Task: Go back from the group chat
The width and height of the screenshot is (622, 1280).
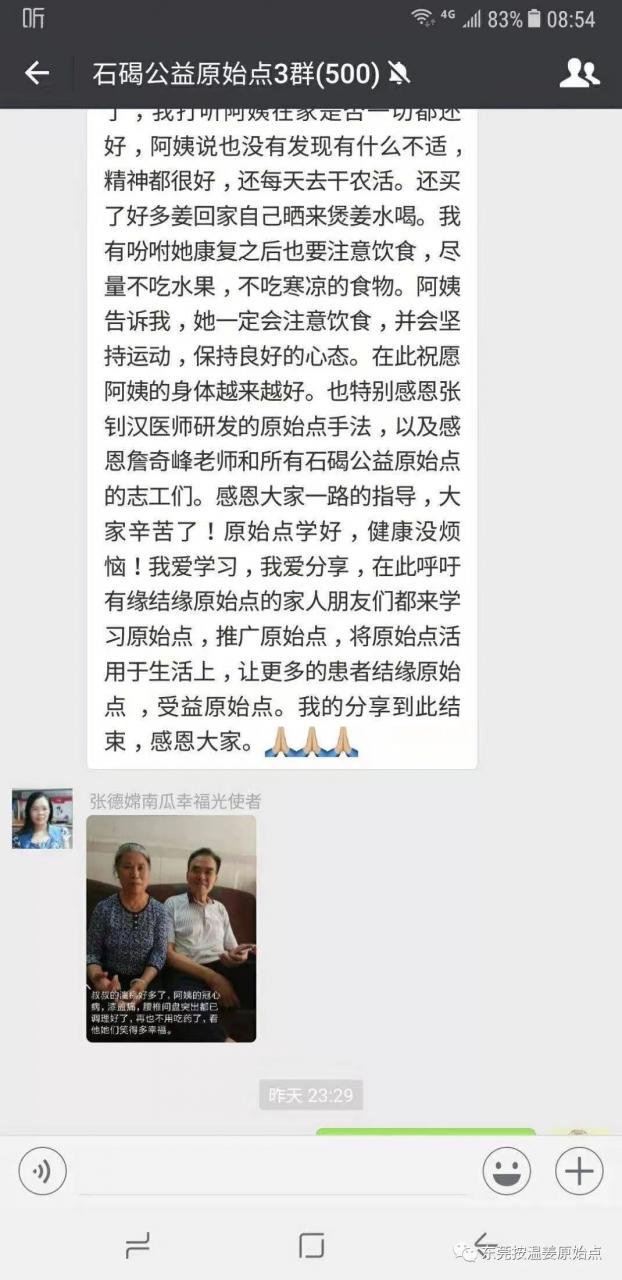Action: coord(37,73)
